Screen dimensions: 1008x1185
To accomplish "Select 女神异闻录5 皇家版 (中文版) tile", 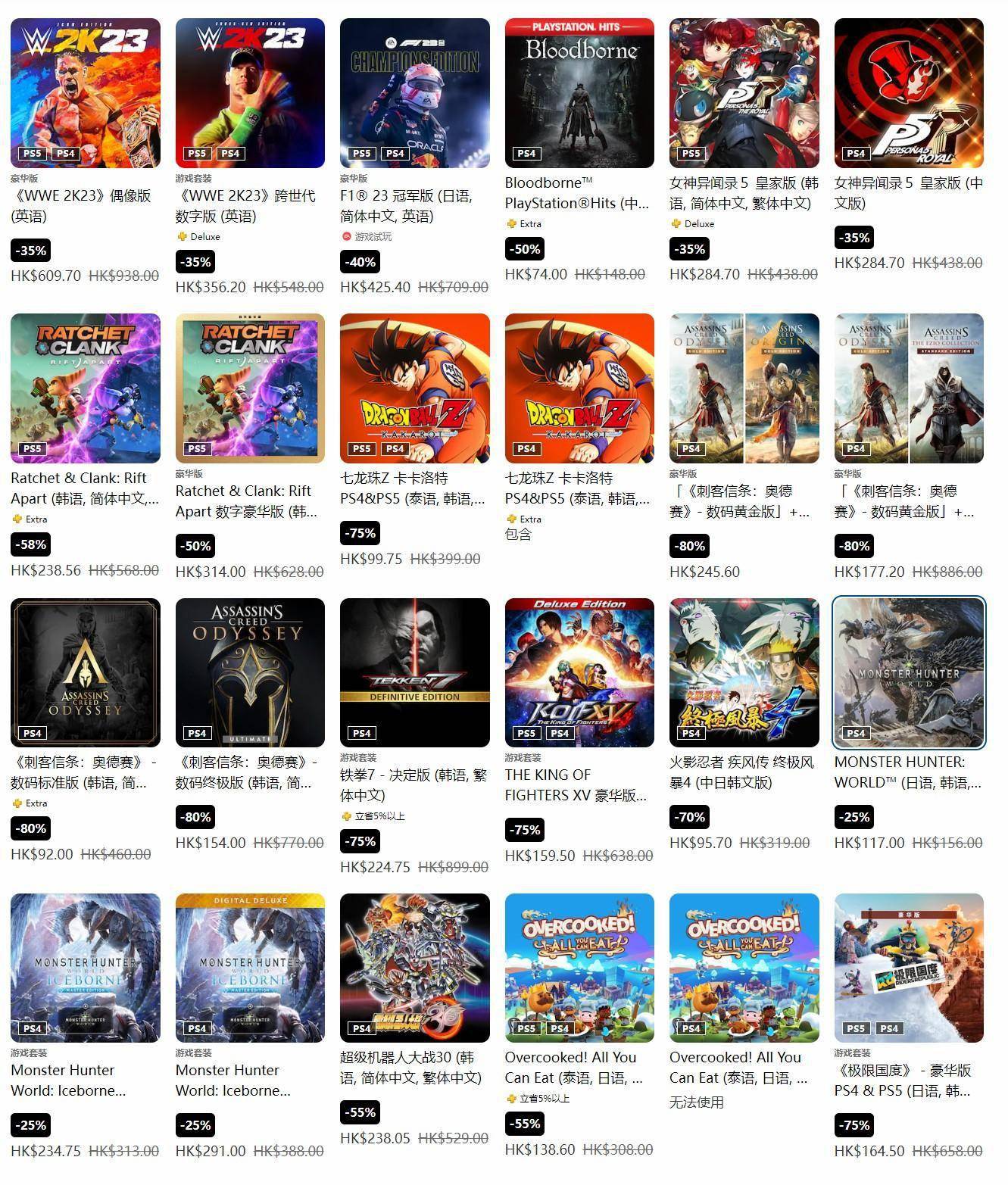I will point(909,93).
